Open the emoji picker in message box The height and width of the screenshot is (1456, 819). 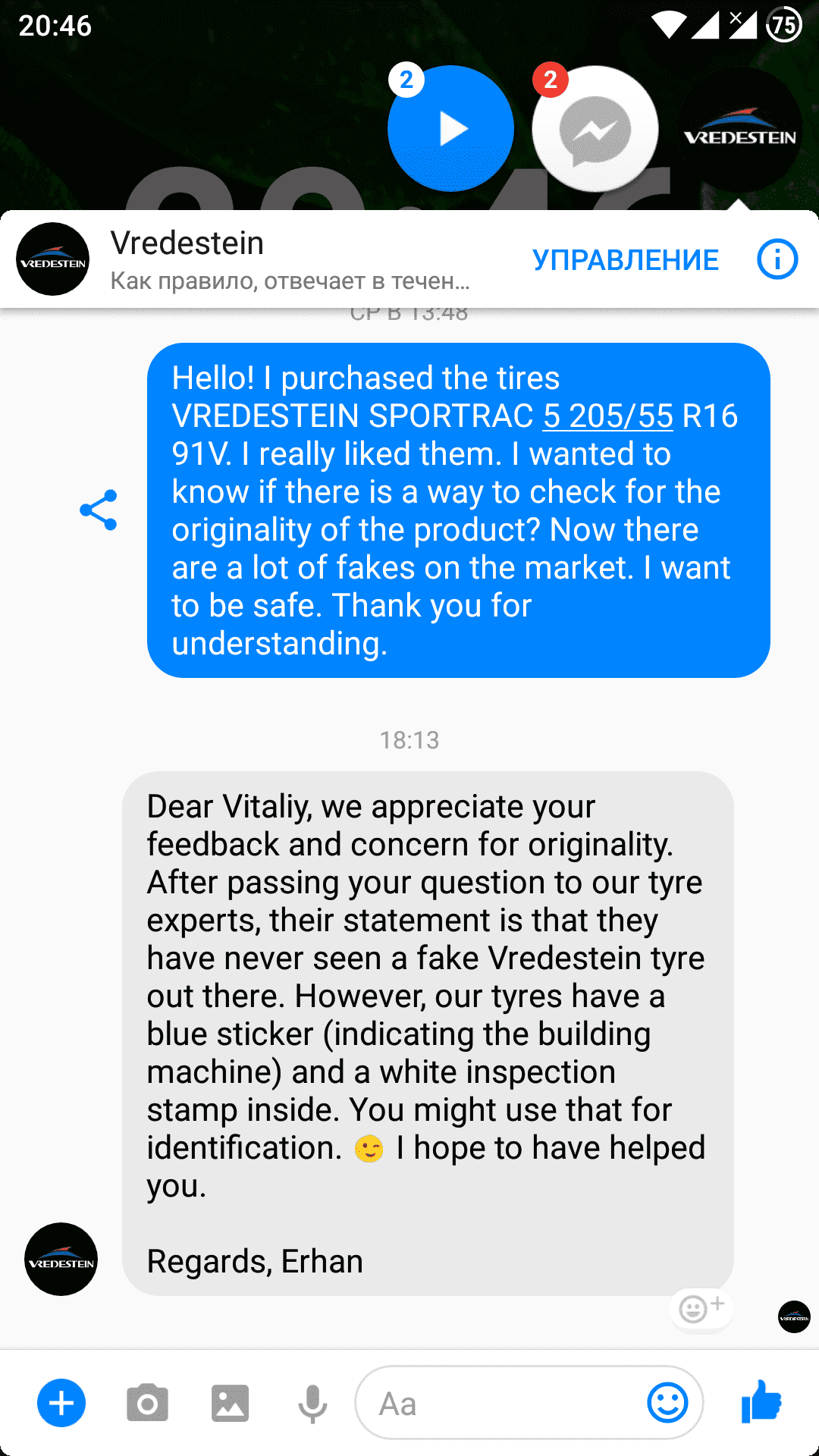point(667,1403)
